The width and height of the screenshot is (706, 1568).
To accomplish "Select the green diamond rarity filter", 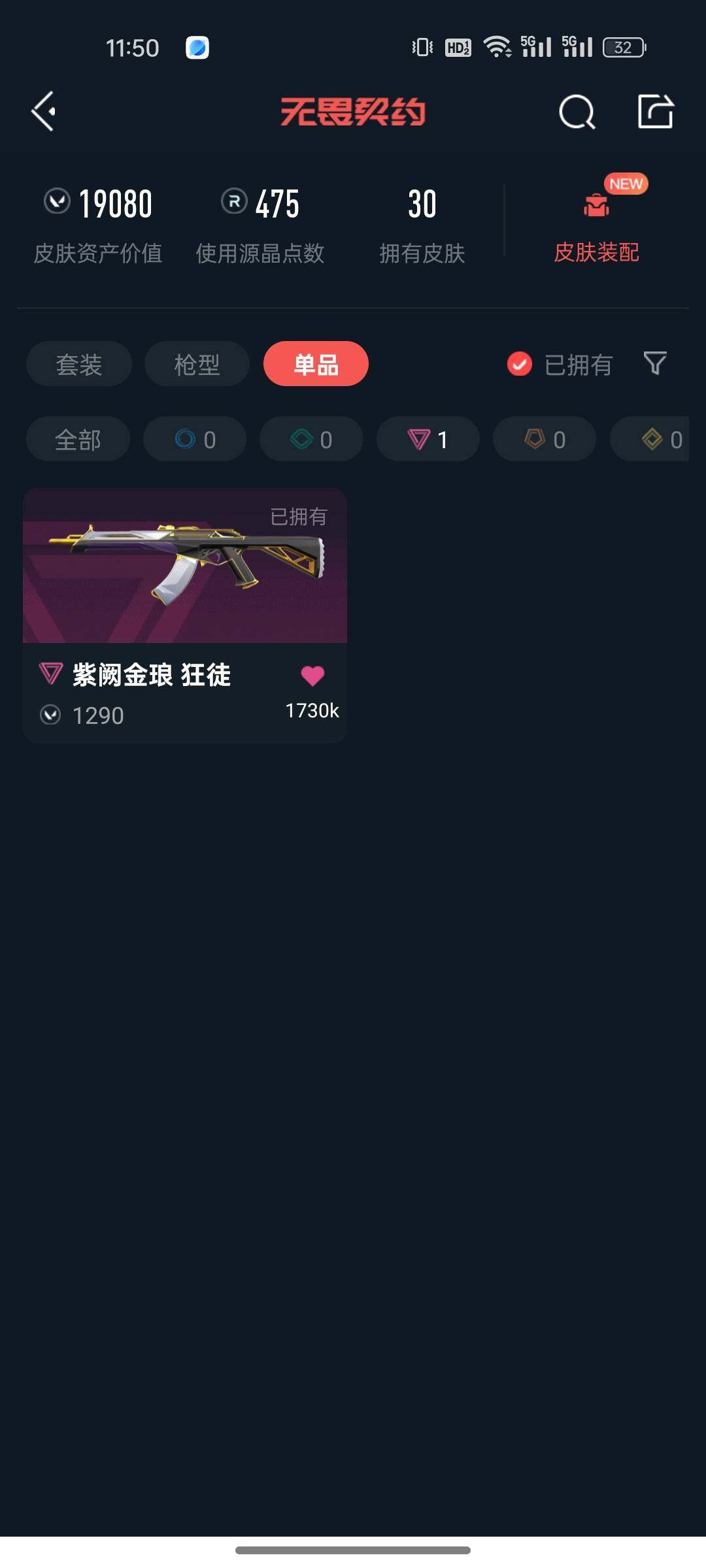I will (311, 439).
